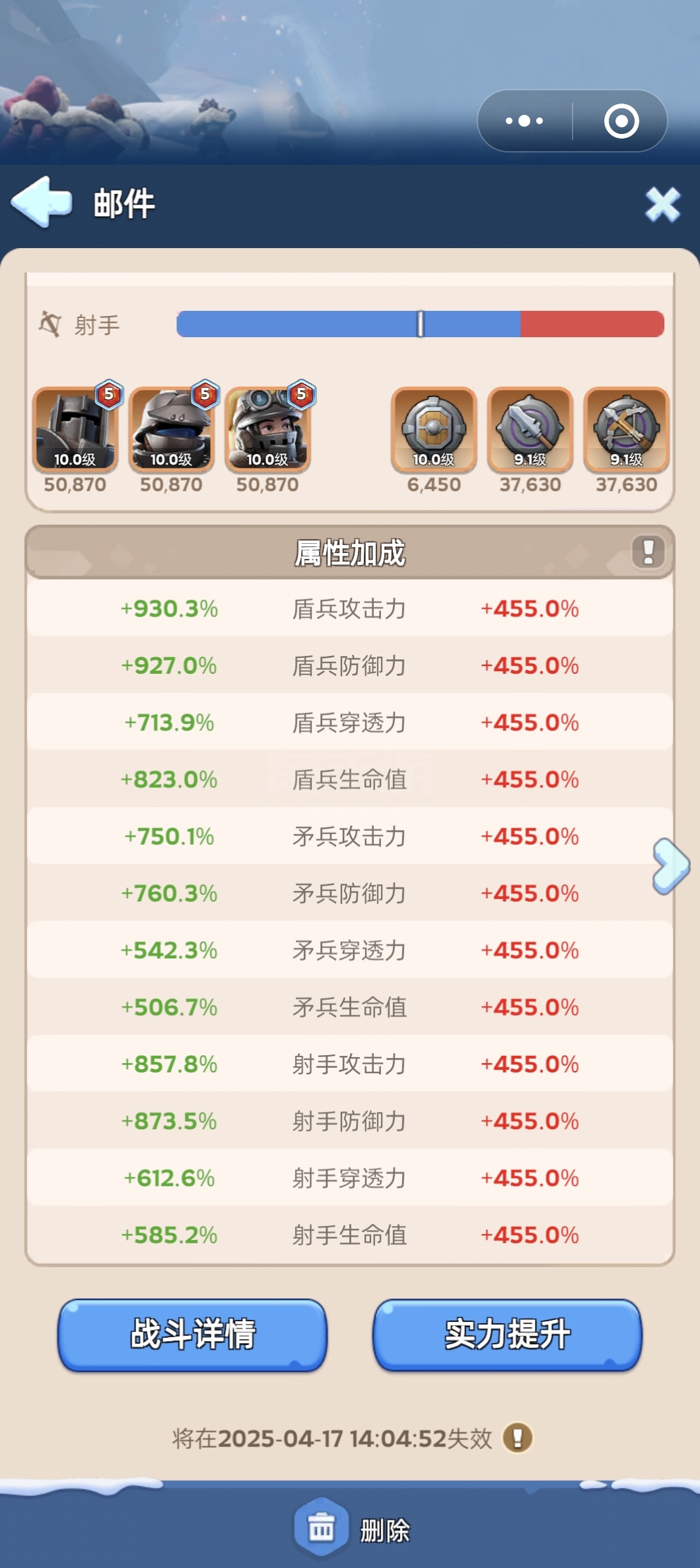Open the 属性加成 info exclamation icon
700x1568 pixels.
pyautogui.click(x=648, y=551)
